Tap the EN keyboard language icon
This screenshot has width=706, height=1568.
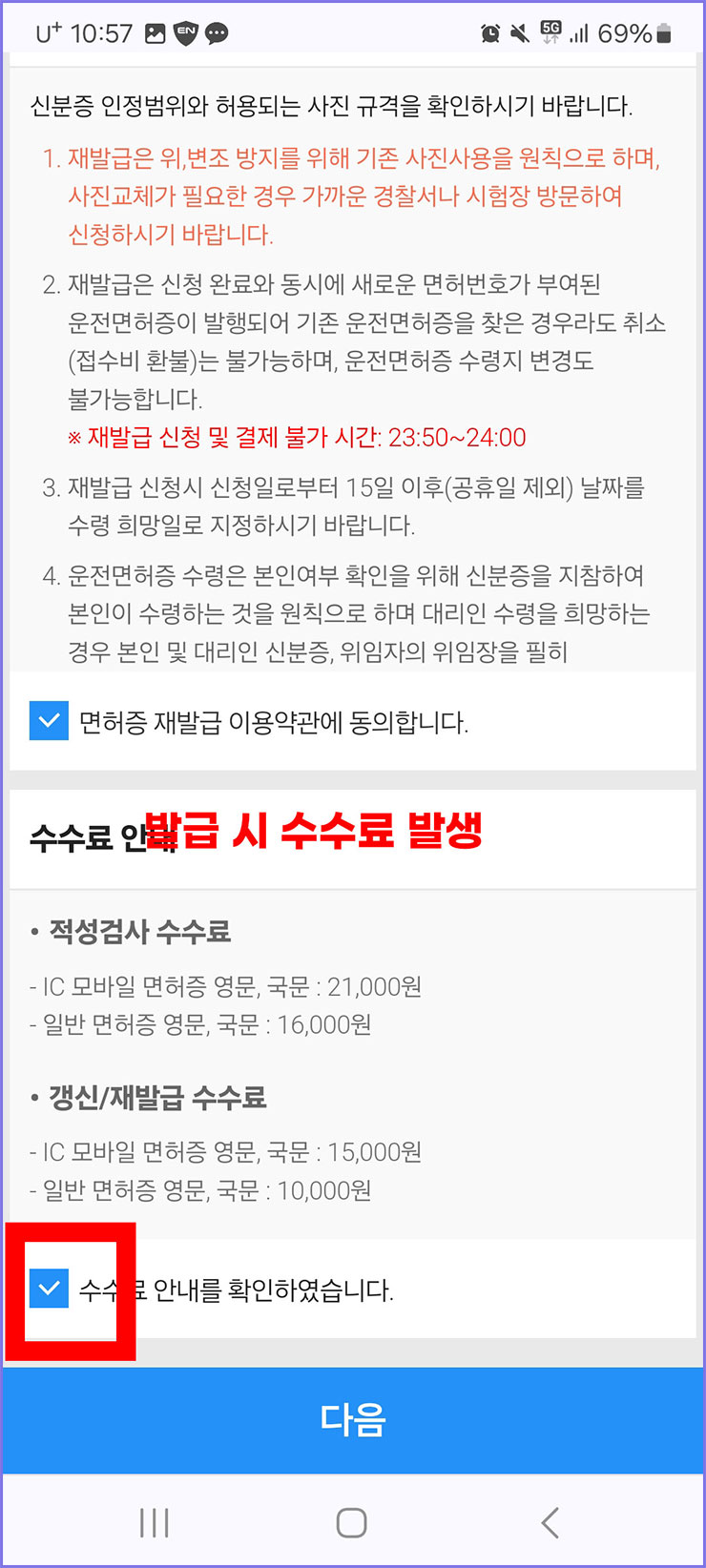point(185,32)
